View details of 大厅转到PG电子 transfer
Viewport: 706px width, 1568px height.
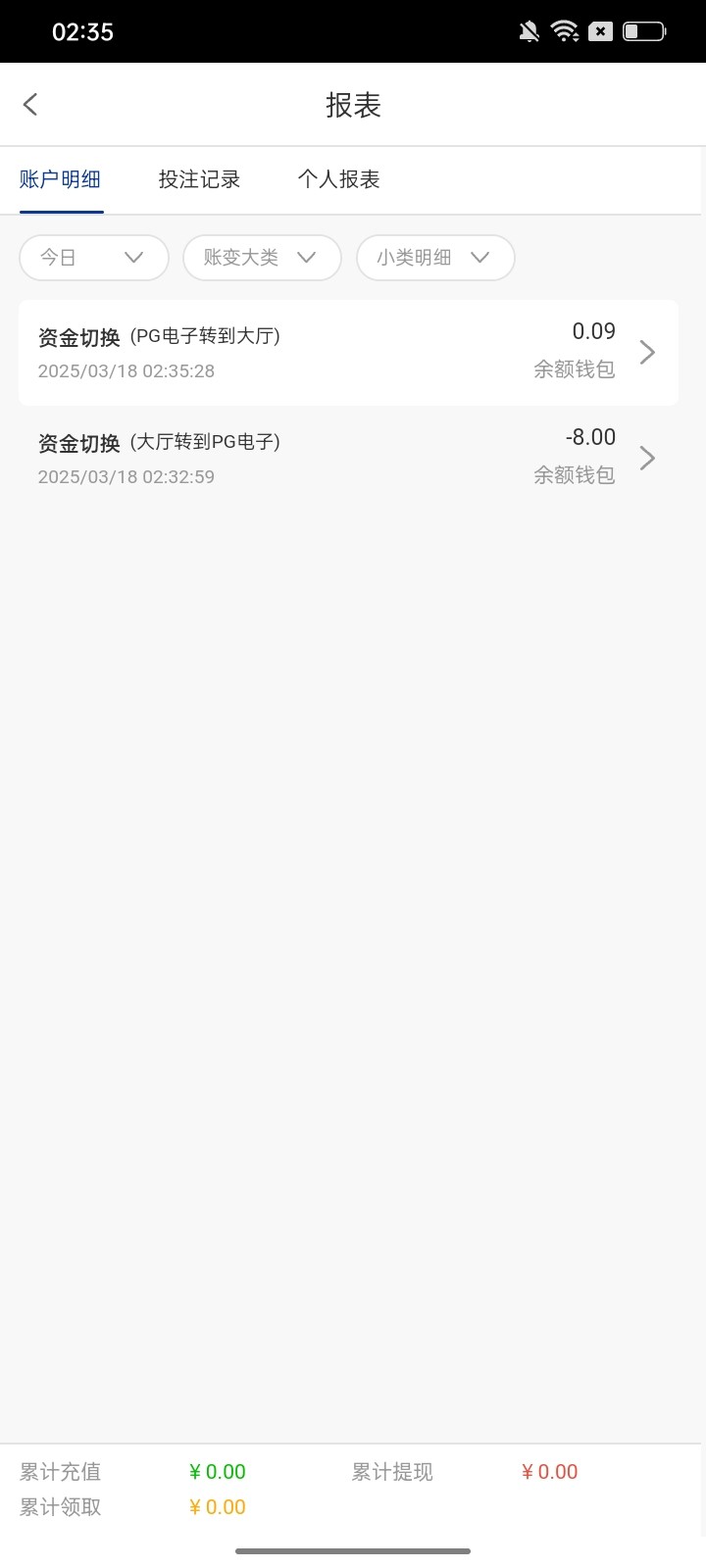tap(348, 459)
